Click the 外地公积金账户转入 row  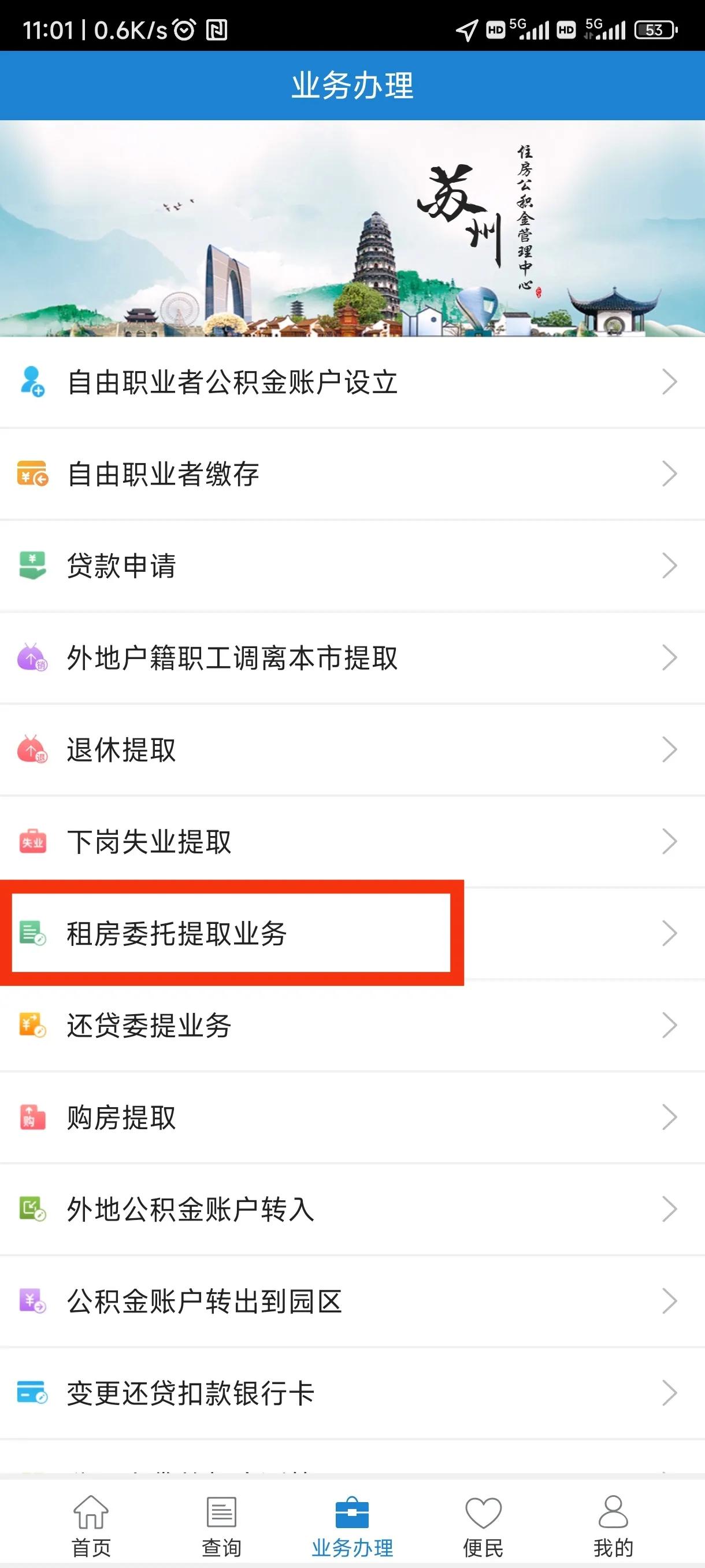pyautogui.click(x=243, y=1210)
